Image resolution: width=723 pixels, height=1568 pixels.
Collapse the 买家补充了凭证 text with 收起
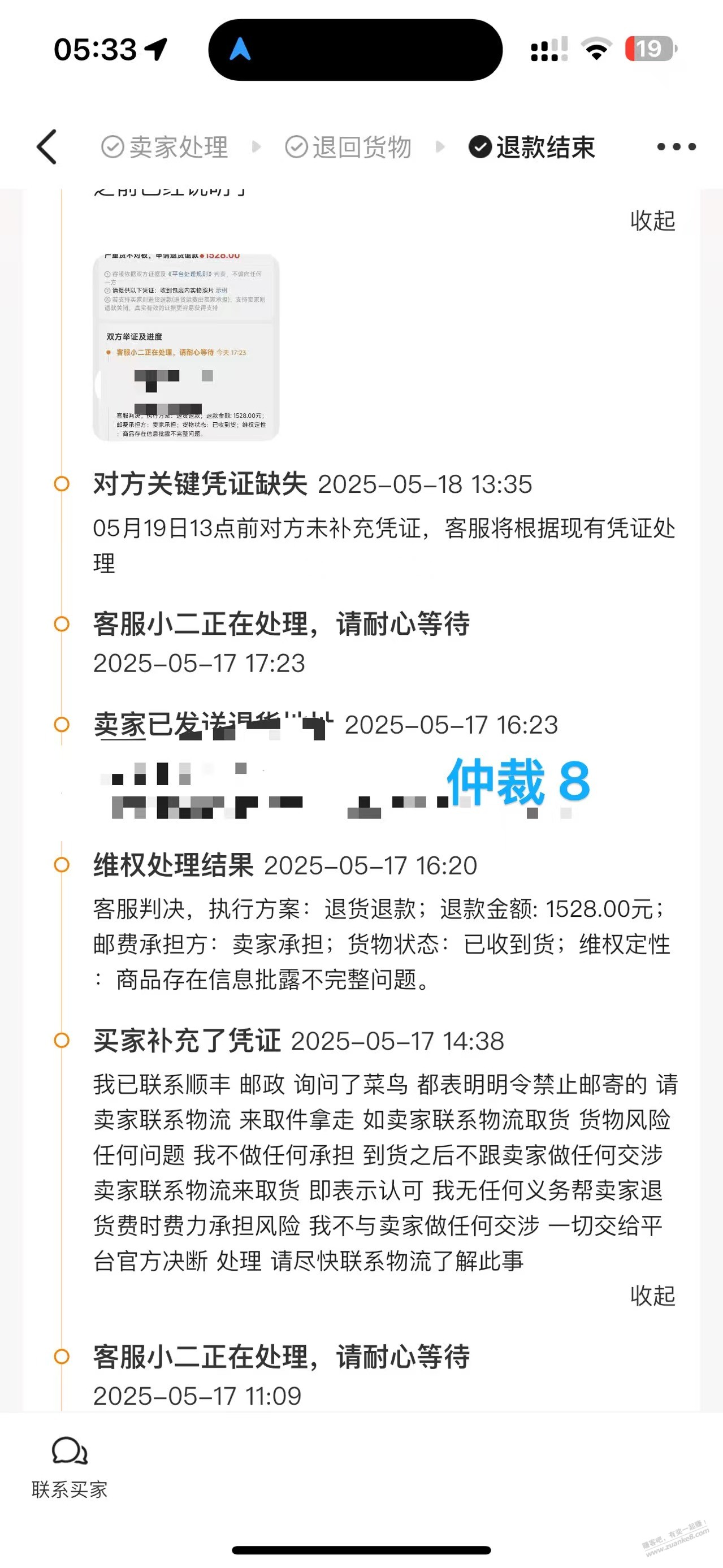coord(652,1296)
